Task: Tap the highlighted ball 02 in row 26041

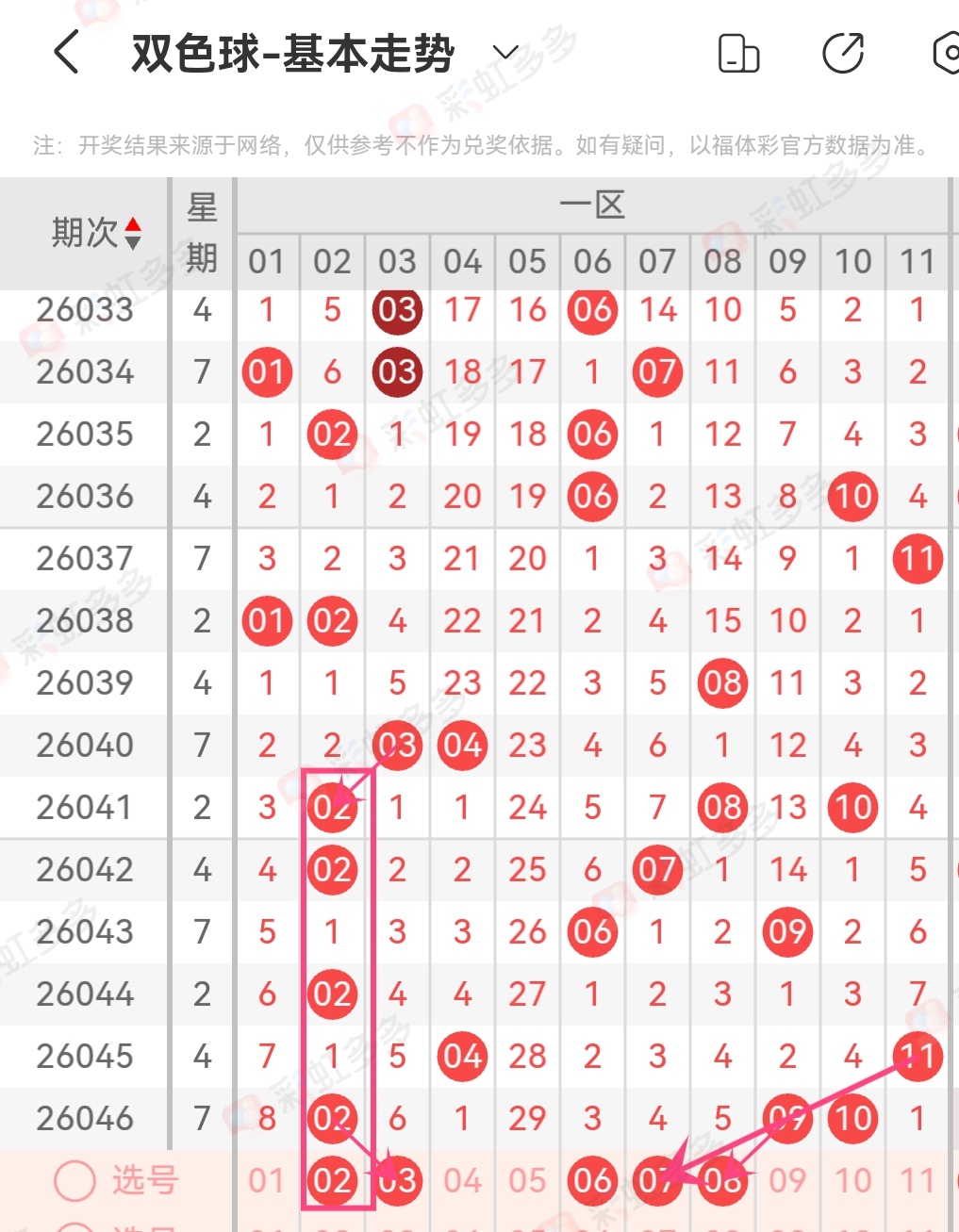Action: point(332,807)
